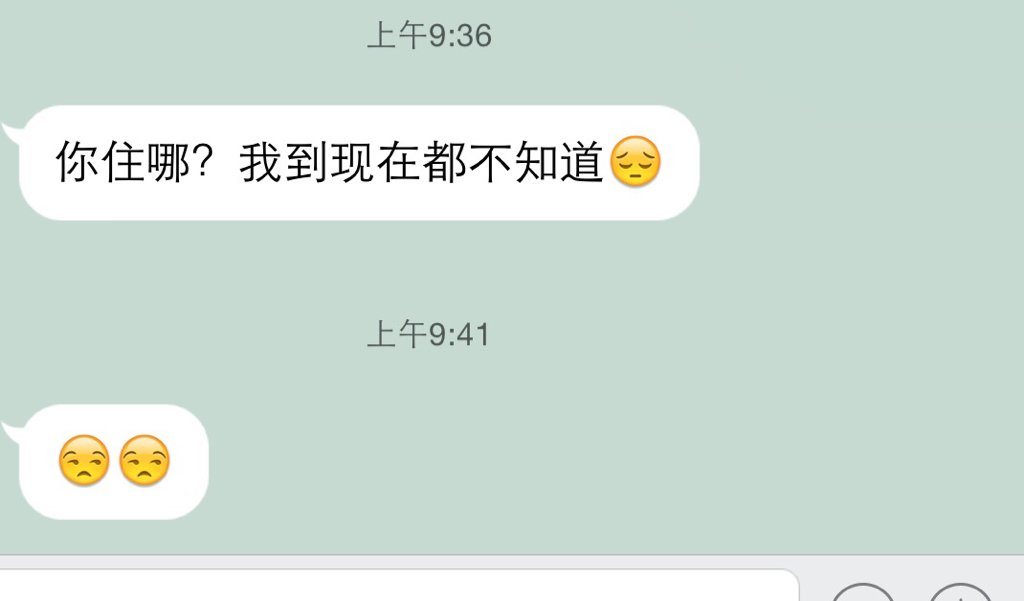Open the emoji sticker picker
1024x601 pixels.
tap(863, 594)
